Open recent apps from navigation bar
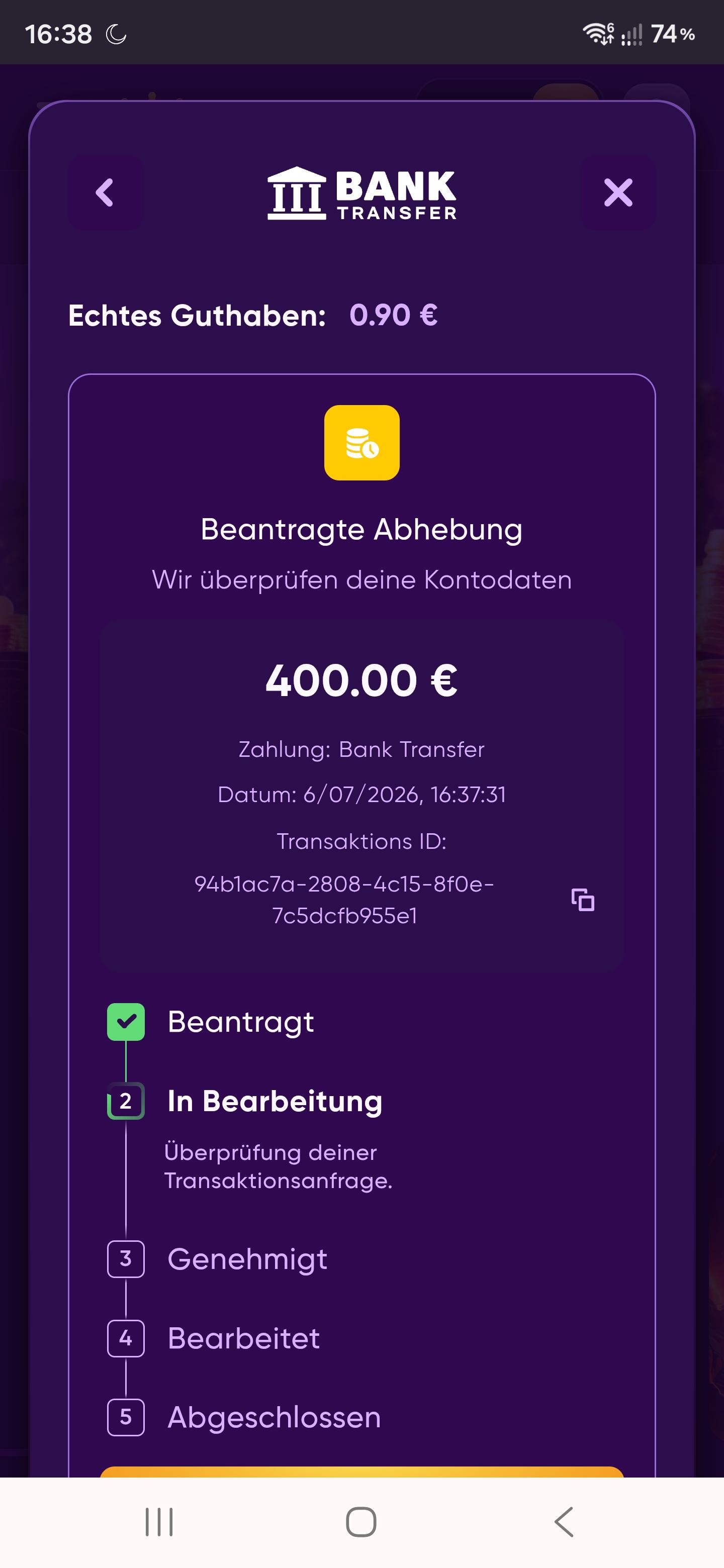Screen dimensions: 724x1568 tap(159, 1522)
